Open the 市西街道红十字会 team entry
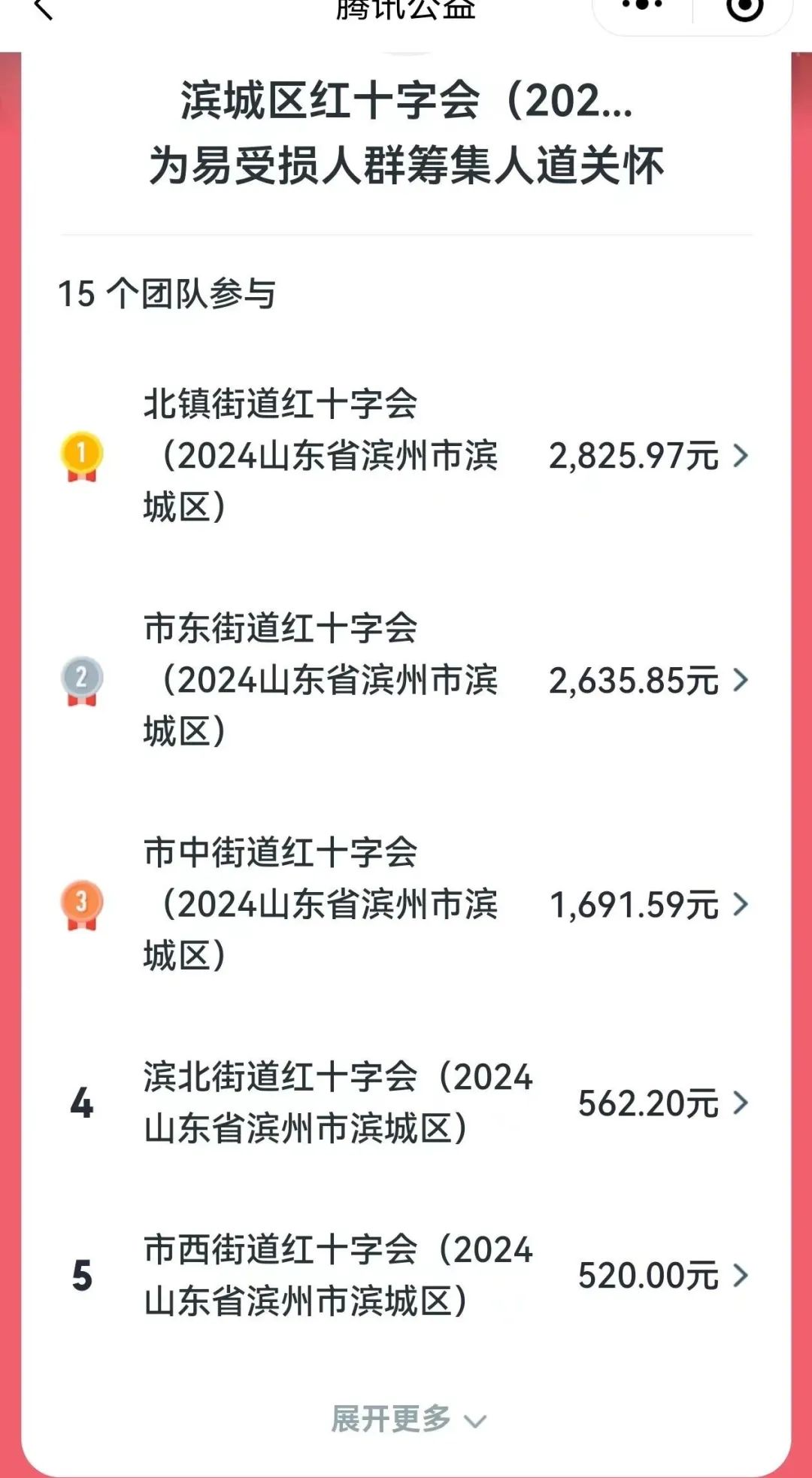This screenshot has height=1478, width=812. pos(406,1276)
